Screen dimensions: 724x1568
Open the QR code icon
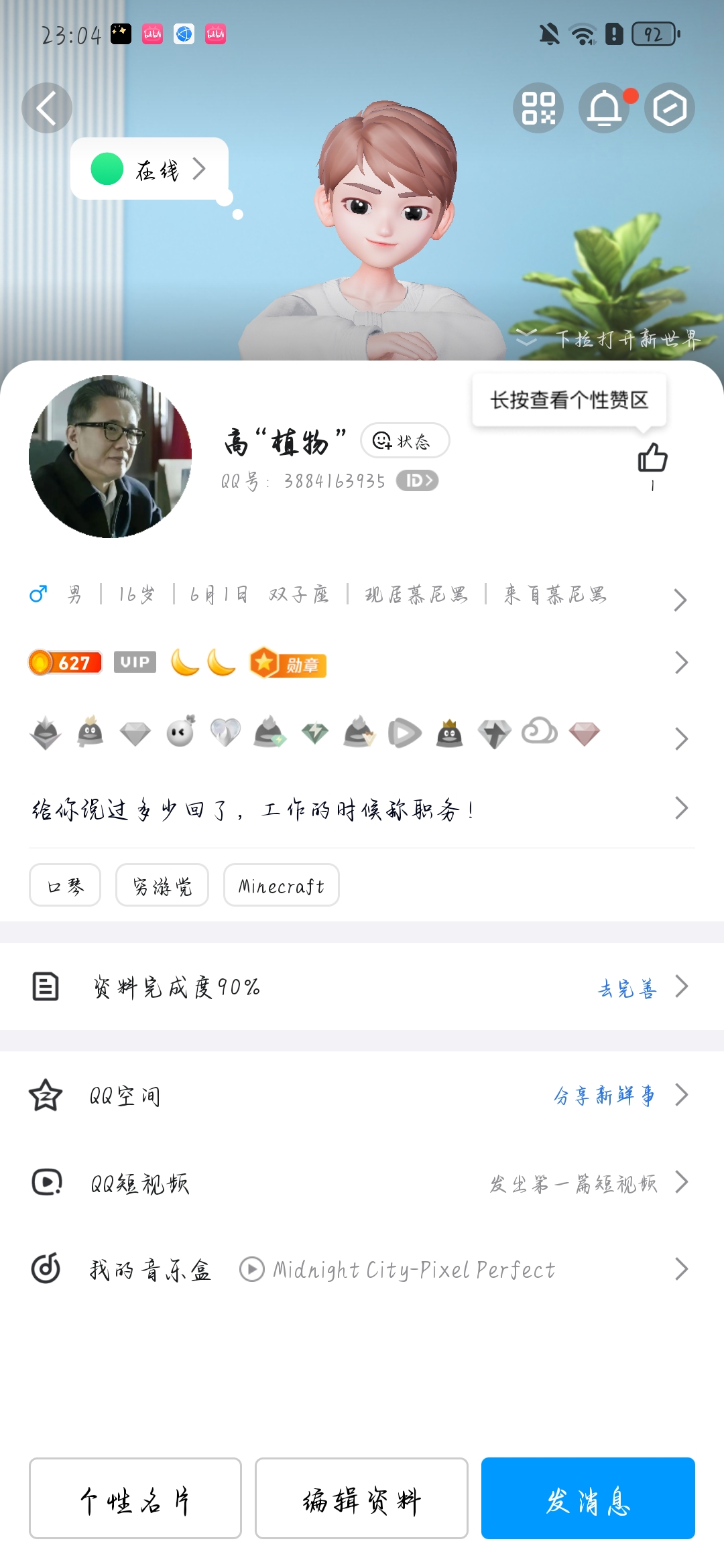[x=538, y=108]
